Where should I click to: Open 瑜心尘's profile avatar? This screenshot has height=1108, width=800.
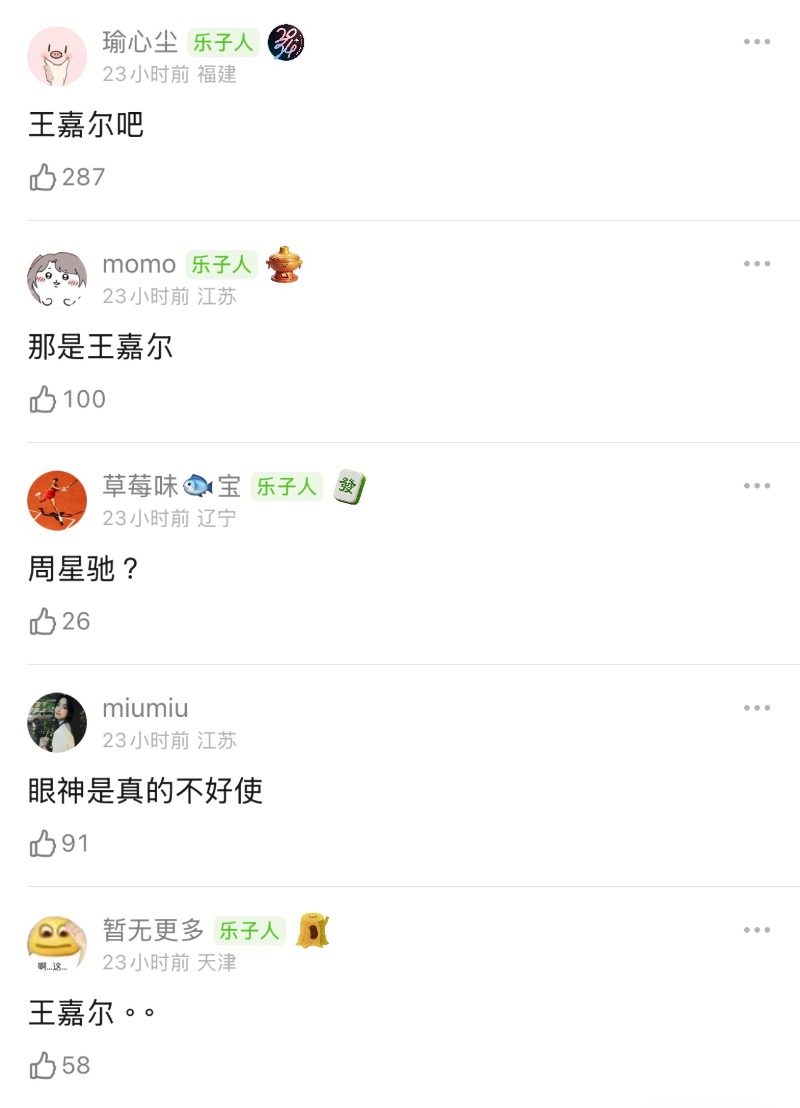pos(57,56)
